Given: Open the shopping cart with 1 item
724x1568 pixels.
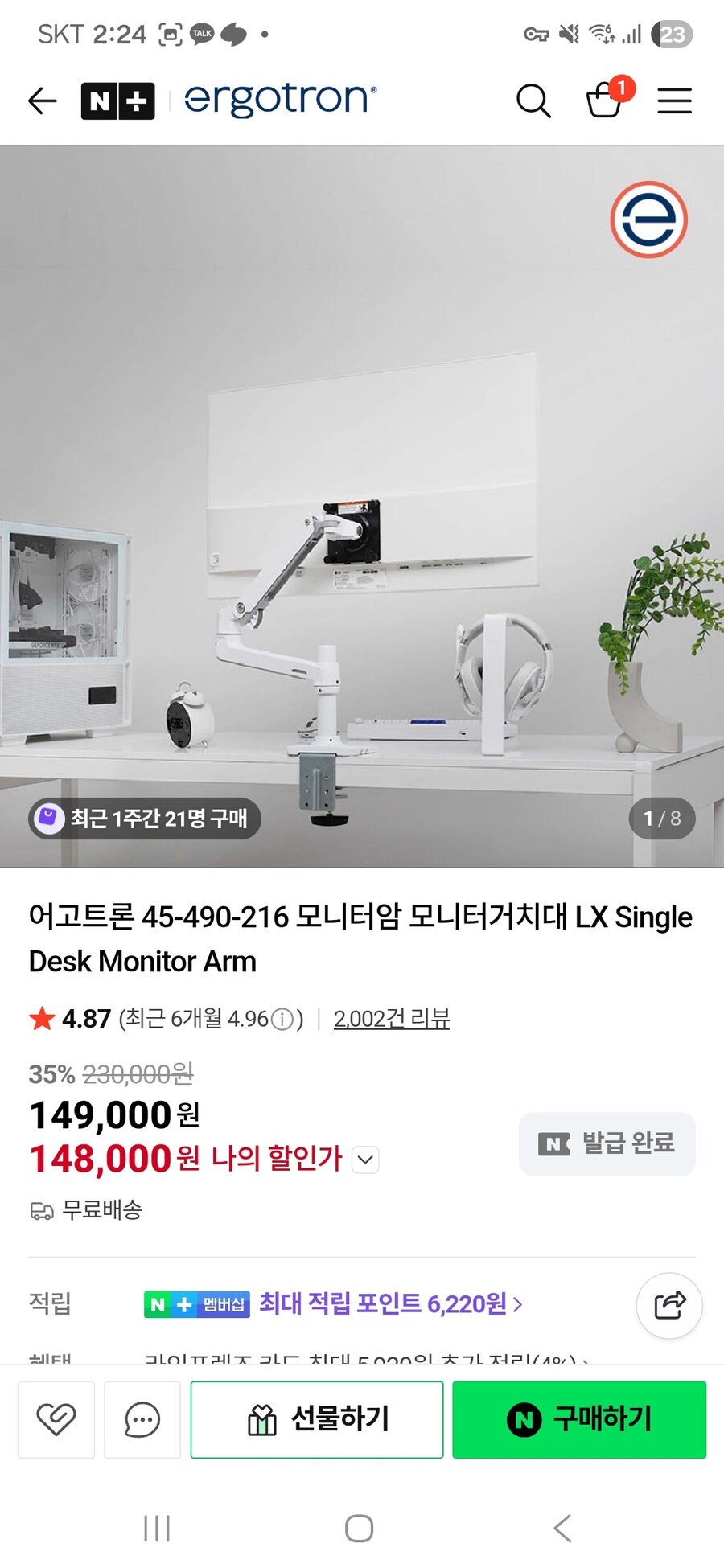Looking at the screenshot, I should coord(604,101).
